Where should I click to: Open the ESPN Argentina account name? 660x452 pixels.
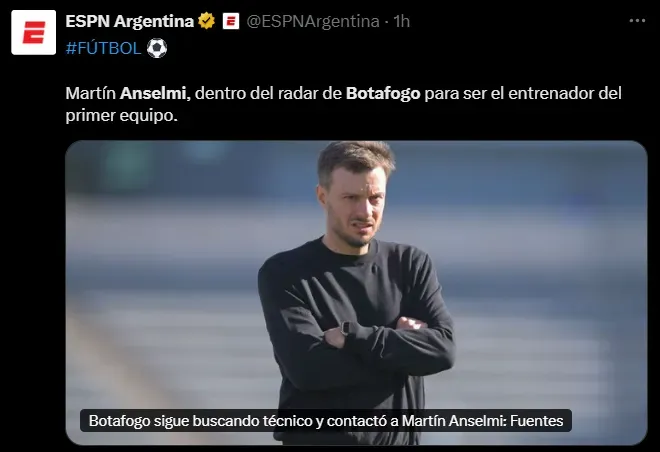click(x=130, y=20)
